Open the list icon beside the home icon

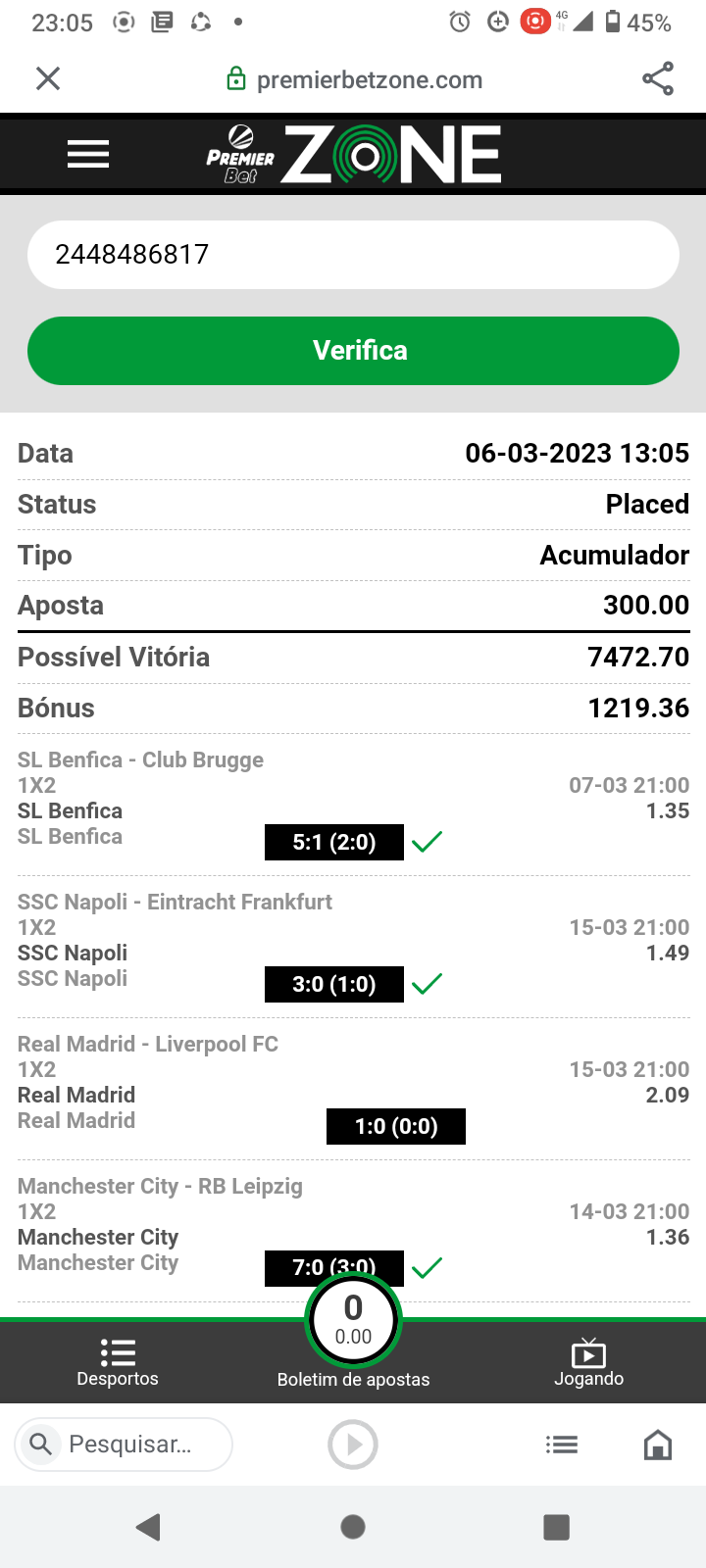coord(562,1444)
